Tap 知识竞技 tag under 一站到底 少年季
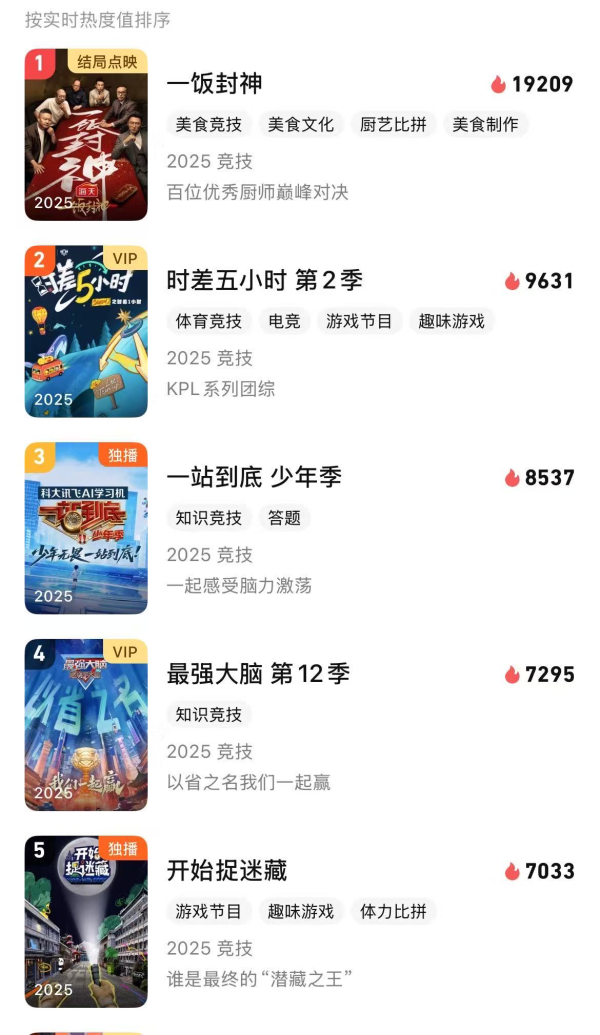600x1035 pixels. click(209, 518)
